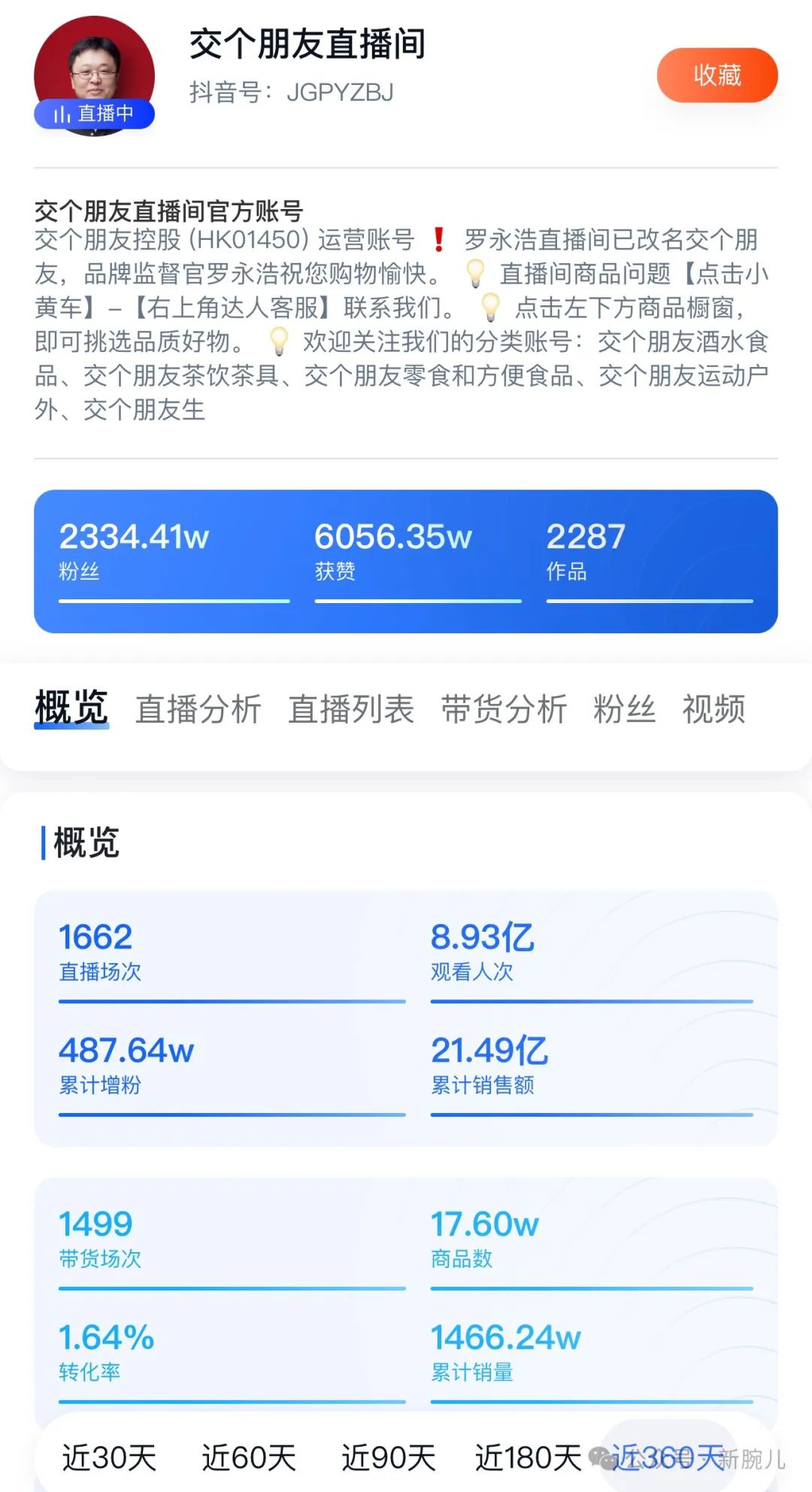The height and width of the screenshot is (1492, 812).
Task: Show data for 近180天
Action: point(529,1457)
